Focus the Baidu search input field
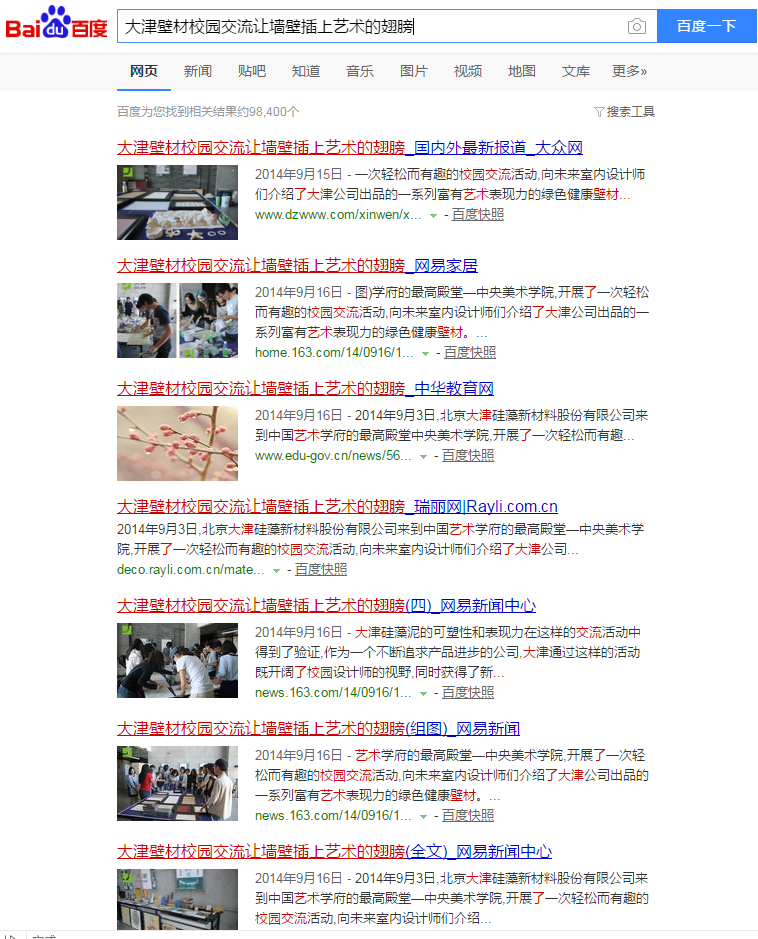Image resolution: width=758 pixels, height=939 pixels. pyautogui.click(x=370, y=27)
